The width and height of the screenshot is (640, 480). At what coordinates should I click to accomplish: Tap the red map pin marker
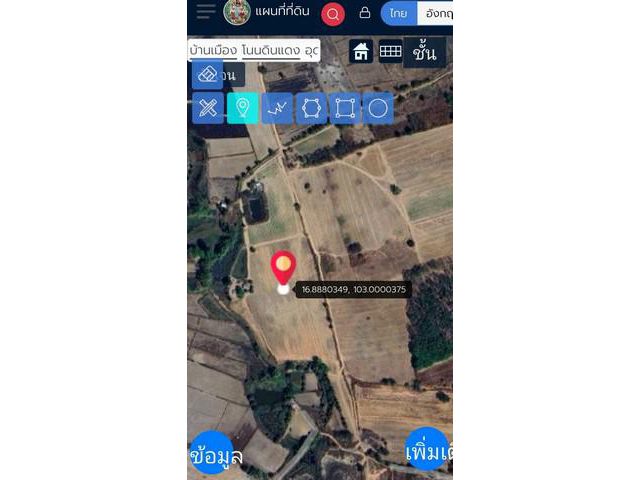(284, 268)
